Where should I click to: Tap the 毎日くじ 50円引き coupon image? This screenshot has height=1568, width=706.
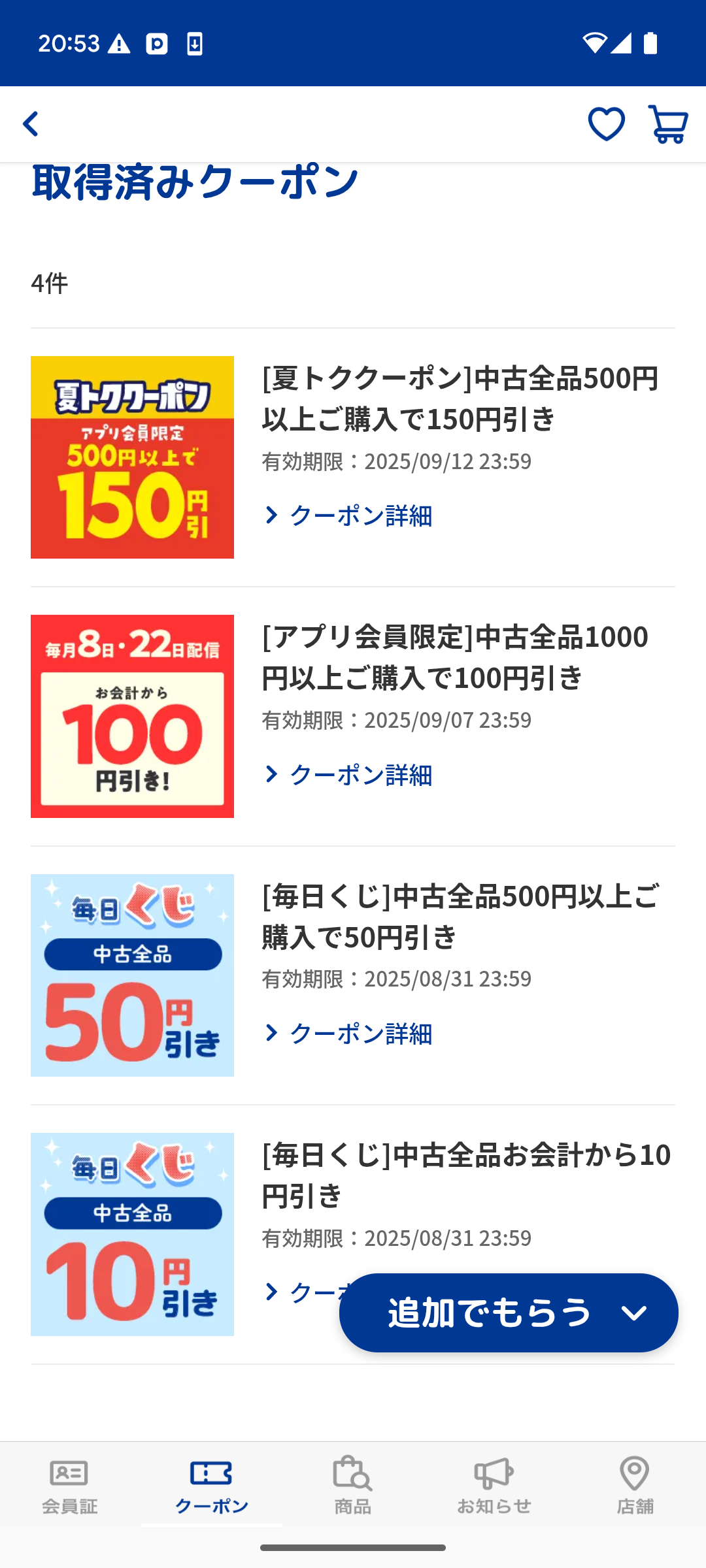tap(132, 975)
